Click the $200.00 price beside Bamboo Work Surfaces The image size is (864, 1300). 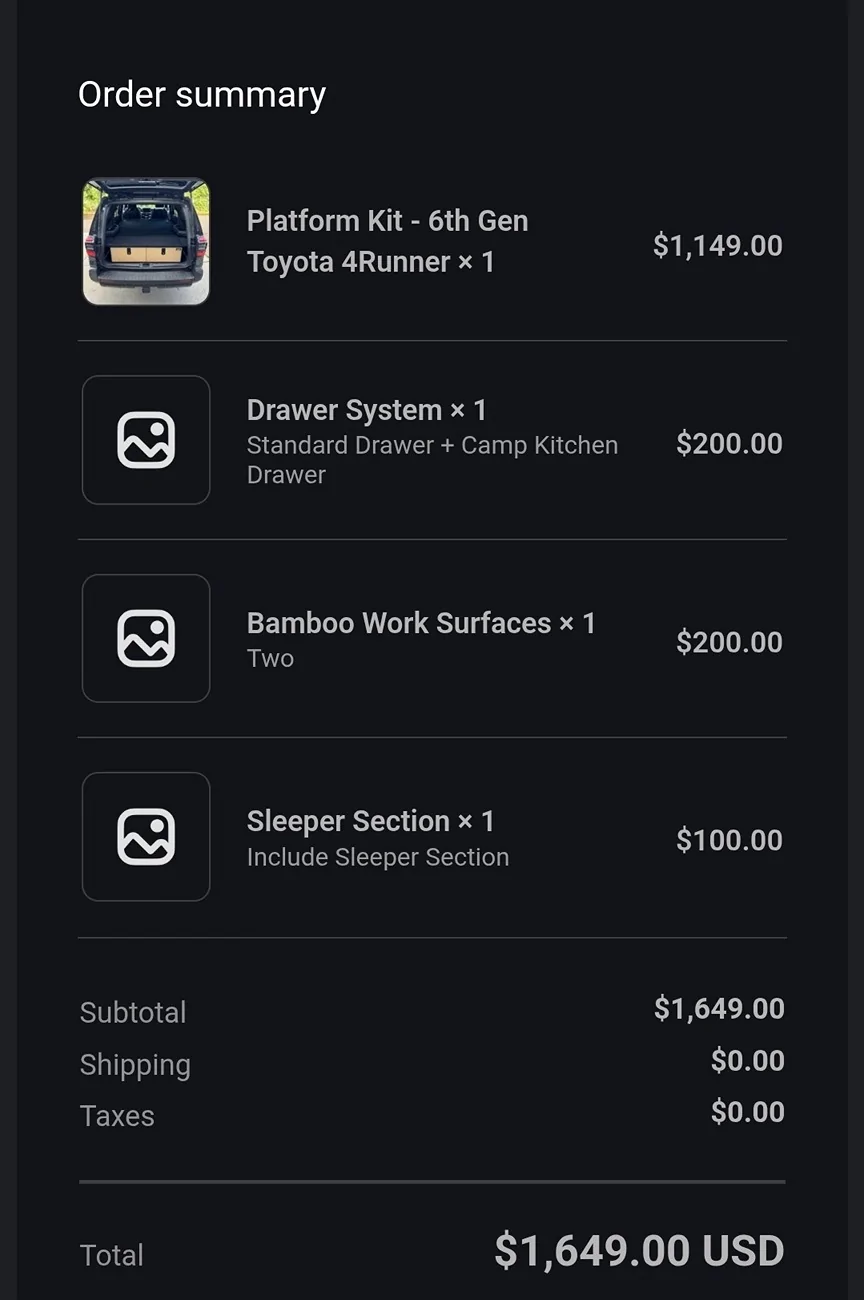click(x=729, y=641)
